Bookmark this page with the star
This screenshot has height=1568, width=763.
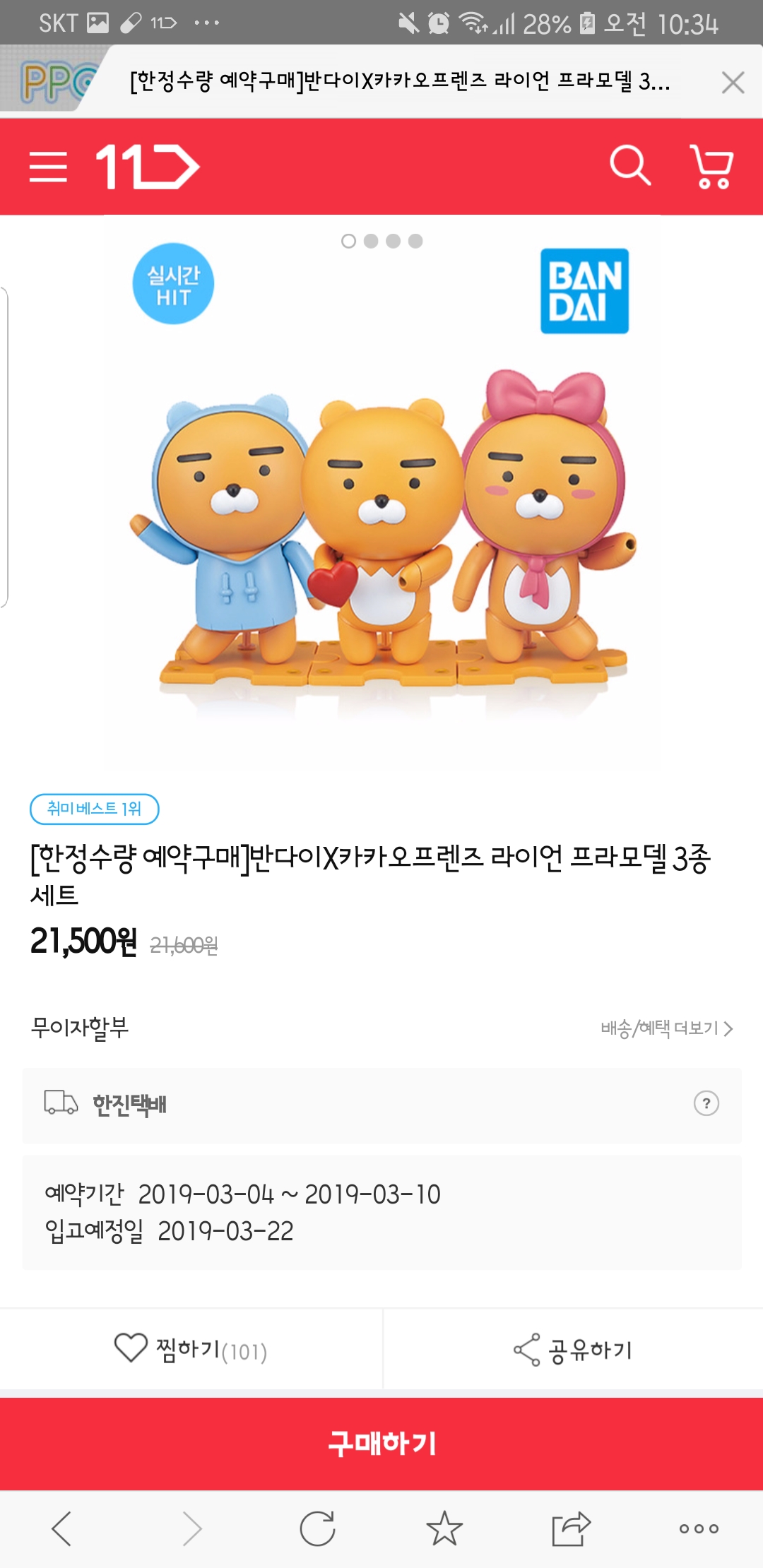(x=444, y=1528)
